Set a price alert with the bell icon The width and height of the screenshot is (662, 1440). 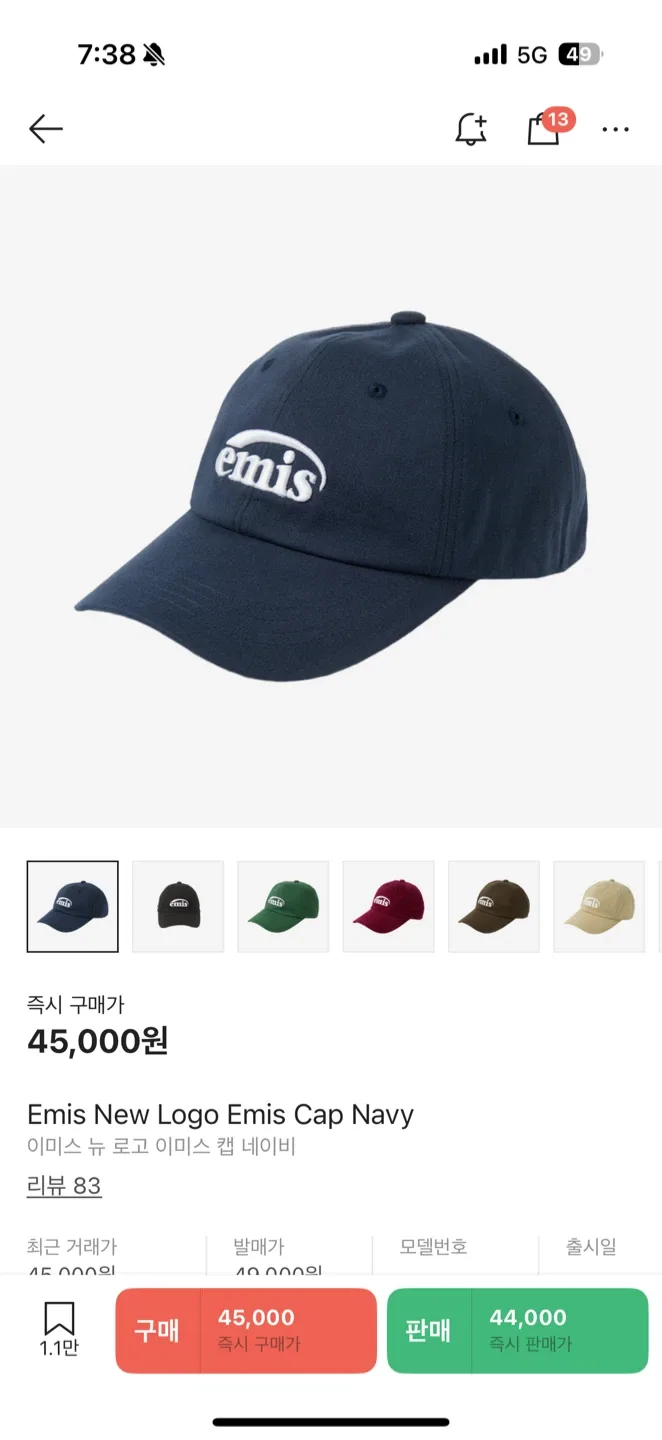[470, 129]
